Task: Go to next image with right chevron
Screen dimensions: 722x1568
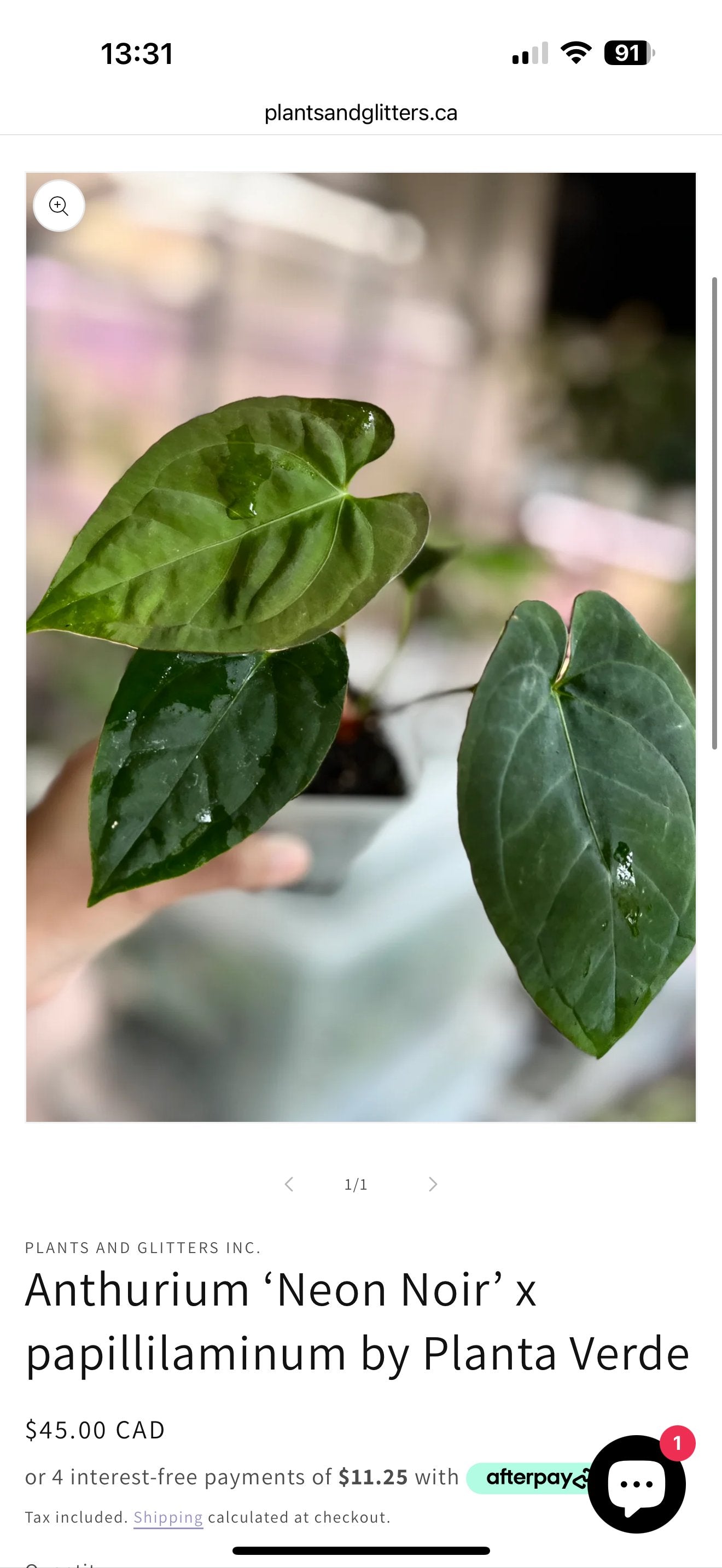Action: [432, 1184]
